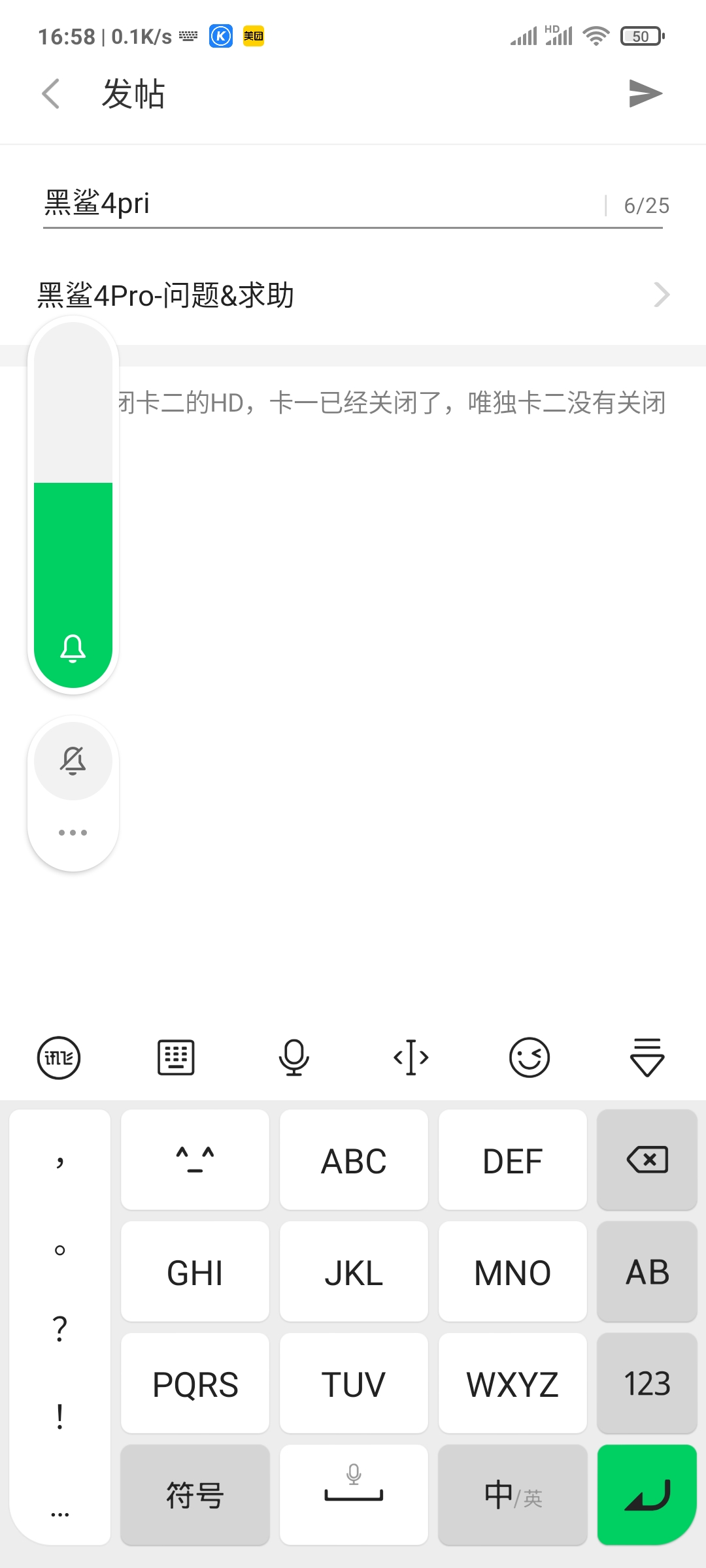This screenshot has height=1568, width=706.
Task: Tap the space bar key
Action: click(x=354, y=1495)
